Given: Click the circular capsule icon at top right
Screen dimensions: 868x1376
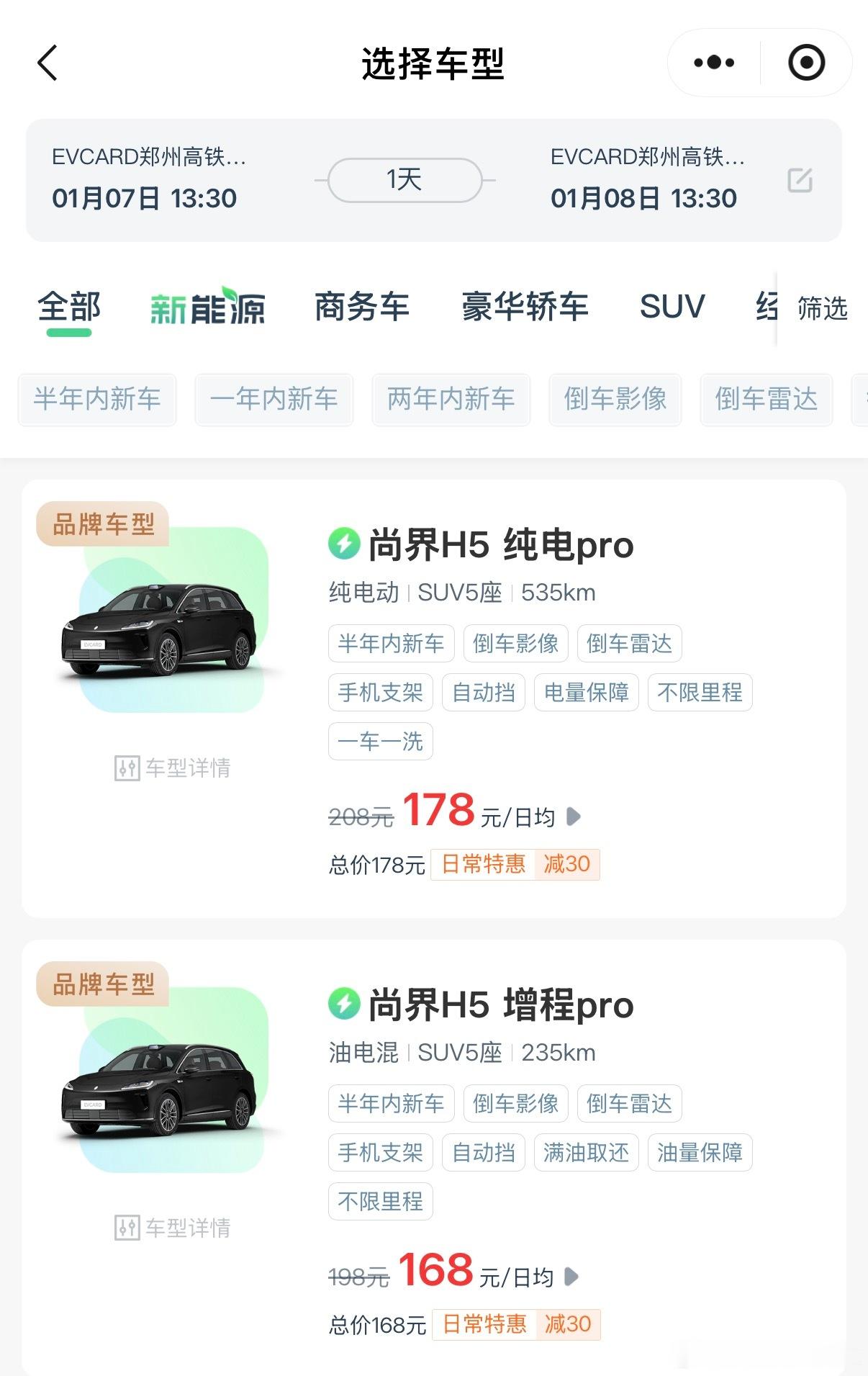Looking at the screenshot, I should (x=805, y=63).
